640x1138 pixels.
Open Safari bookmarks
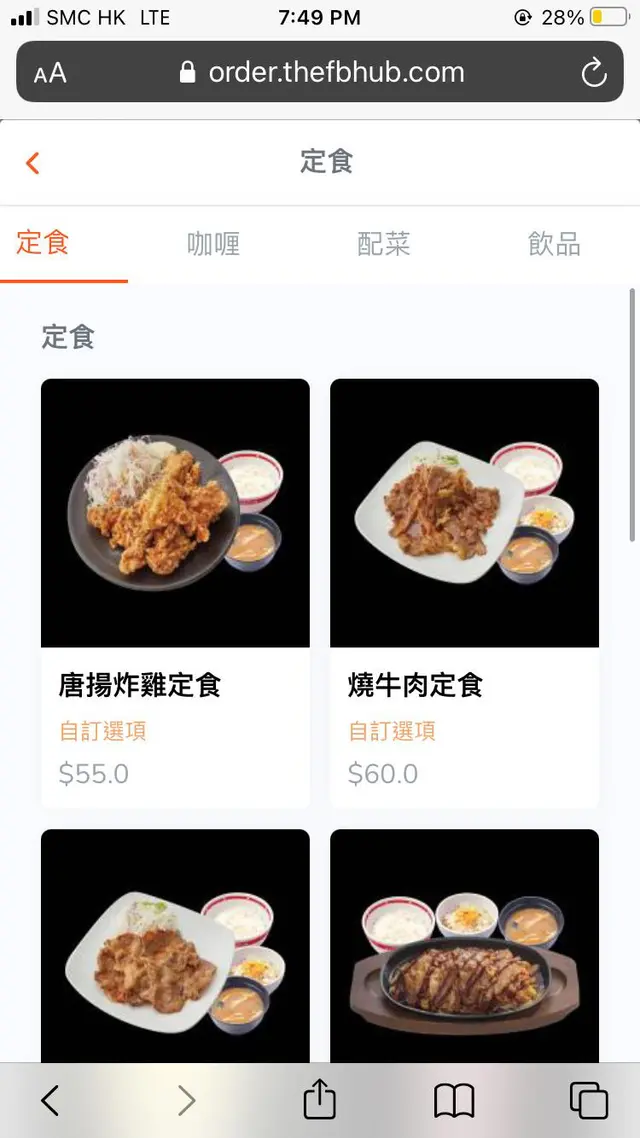pos(454,1100)
